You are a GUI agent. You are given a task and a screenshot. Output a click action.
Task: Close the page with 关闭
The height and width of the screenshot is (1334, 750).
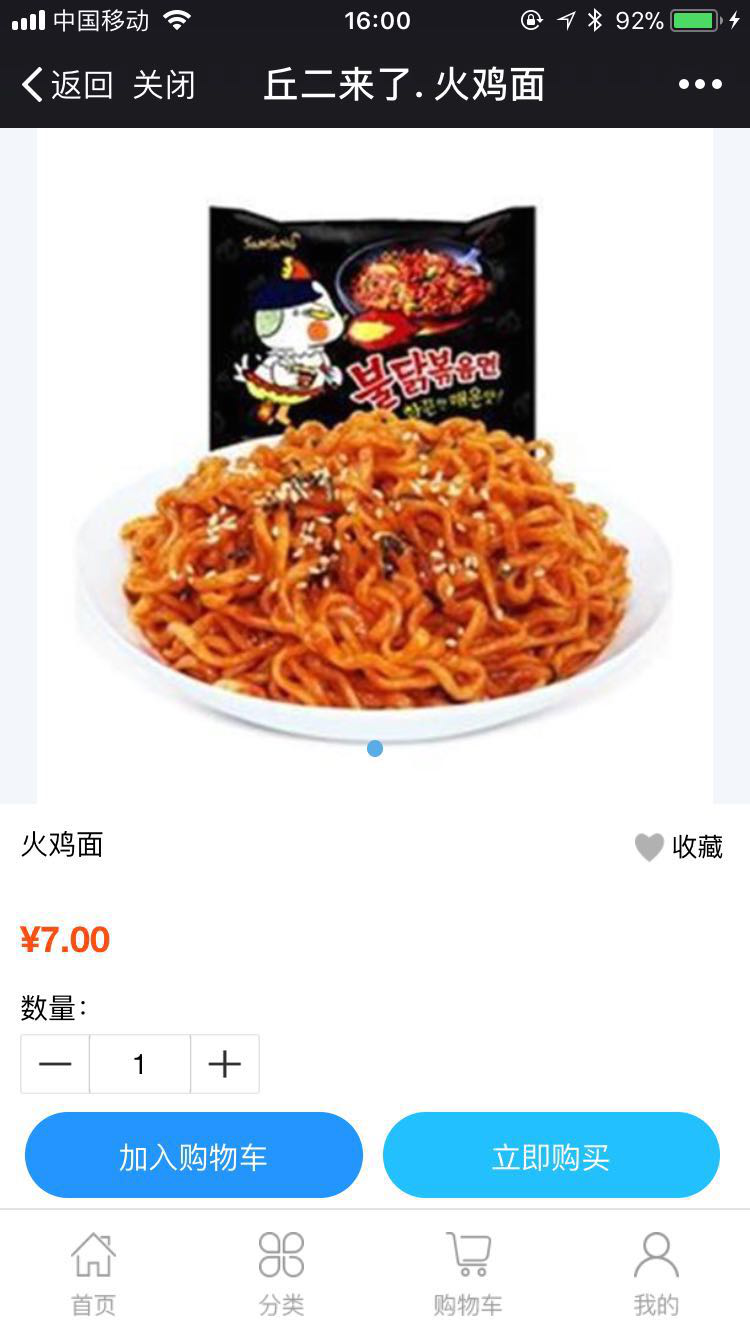[163, 85]
